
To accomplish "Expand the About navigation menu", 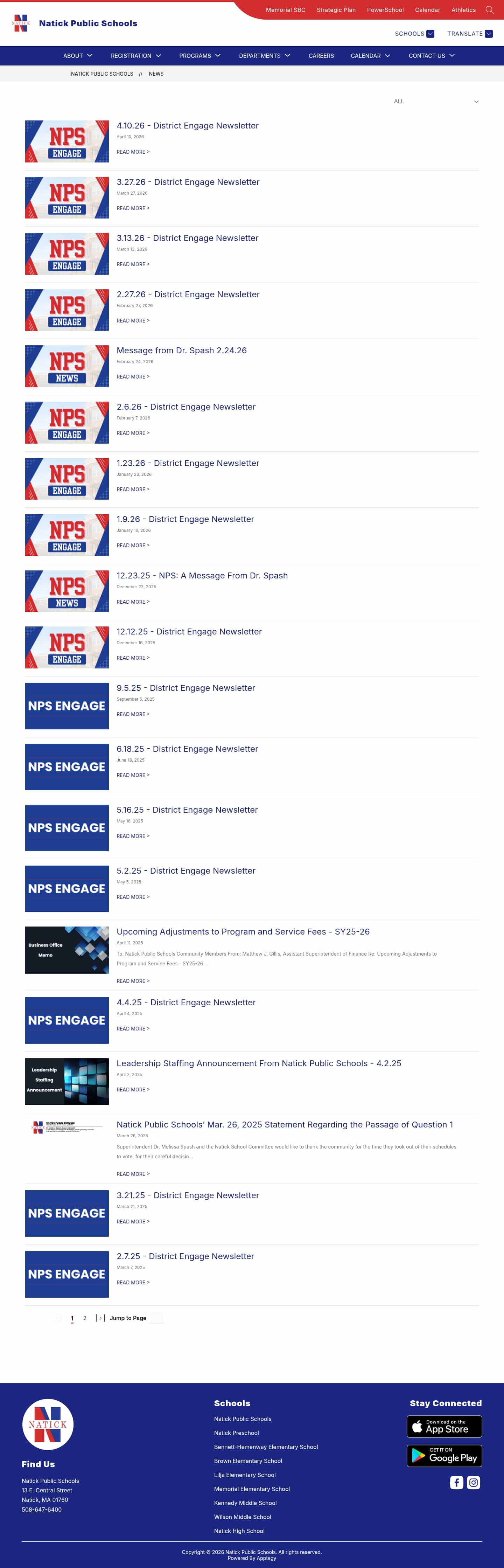I will coord(78,56).
